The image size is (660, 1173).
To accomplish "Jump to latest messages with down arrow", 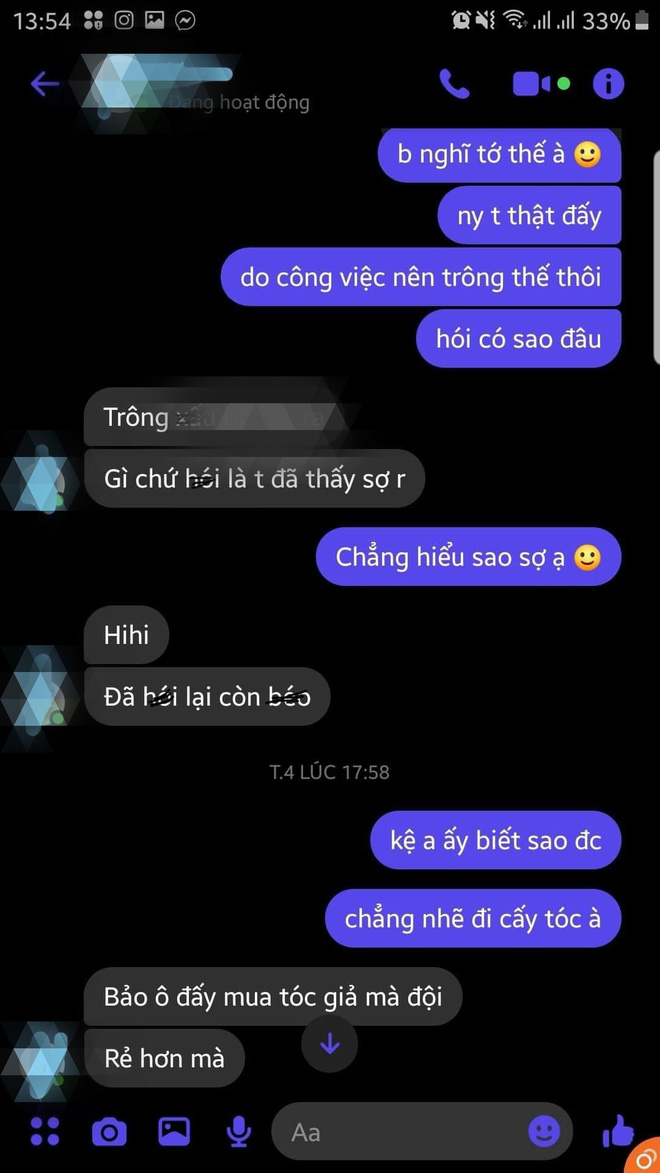I will tap(330, 1045).
